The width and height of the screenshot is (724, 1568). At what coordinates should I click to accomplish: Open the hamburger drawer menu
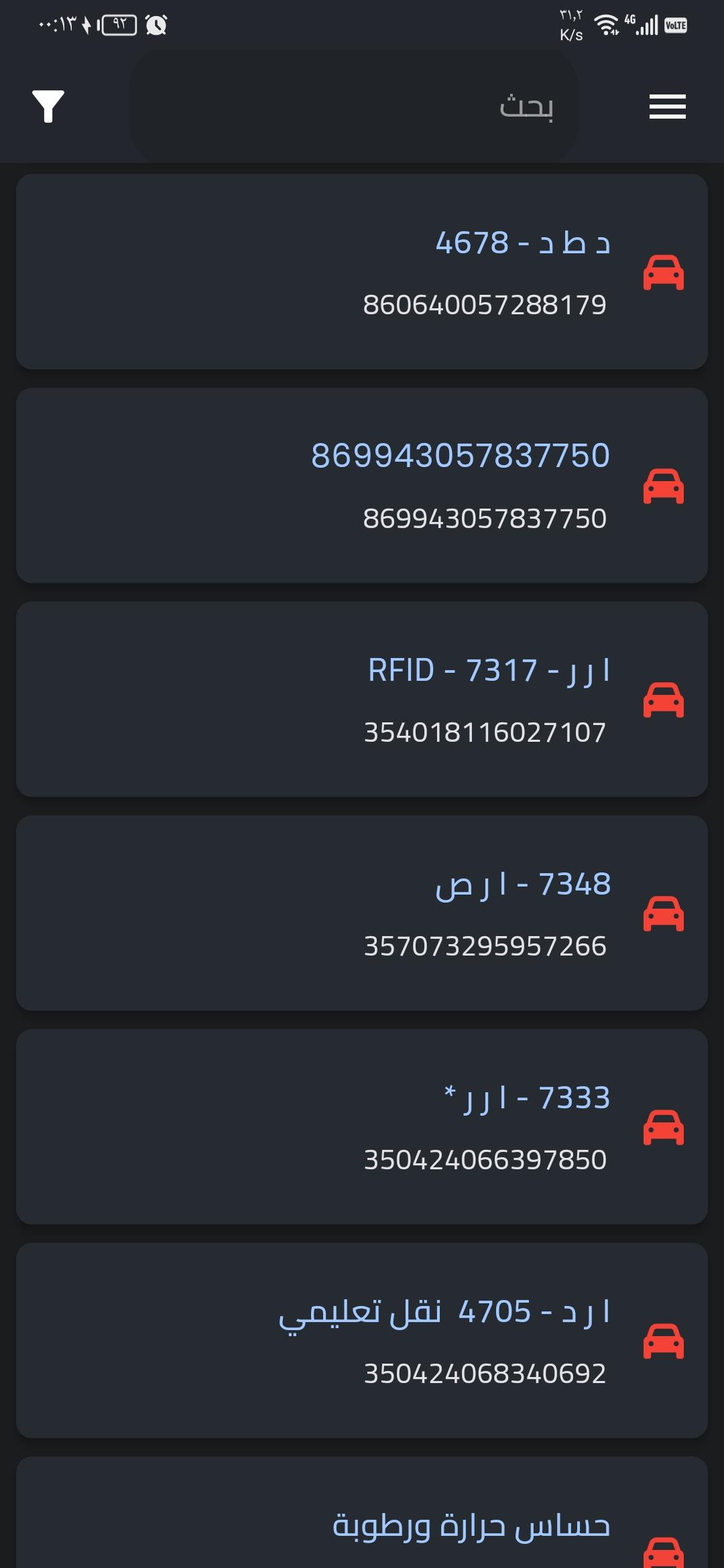click(667, 106)
